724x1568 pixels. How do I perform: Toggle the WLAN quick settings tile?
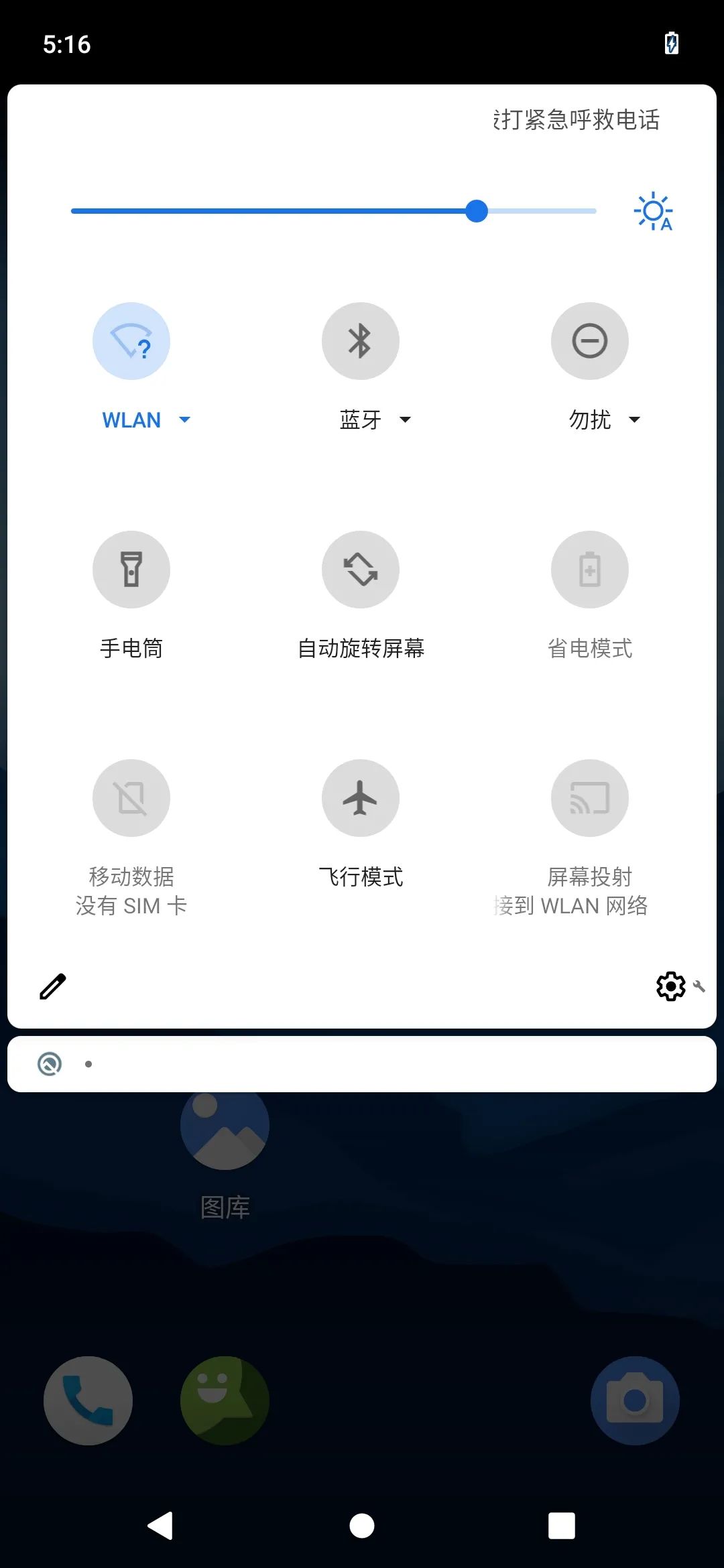[x=131, y=341]
